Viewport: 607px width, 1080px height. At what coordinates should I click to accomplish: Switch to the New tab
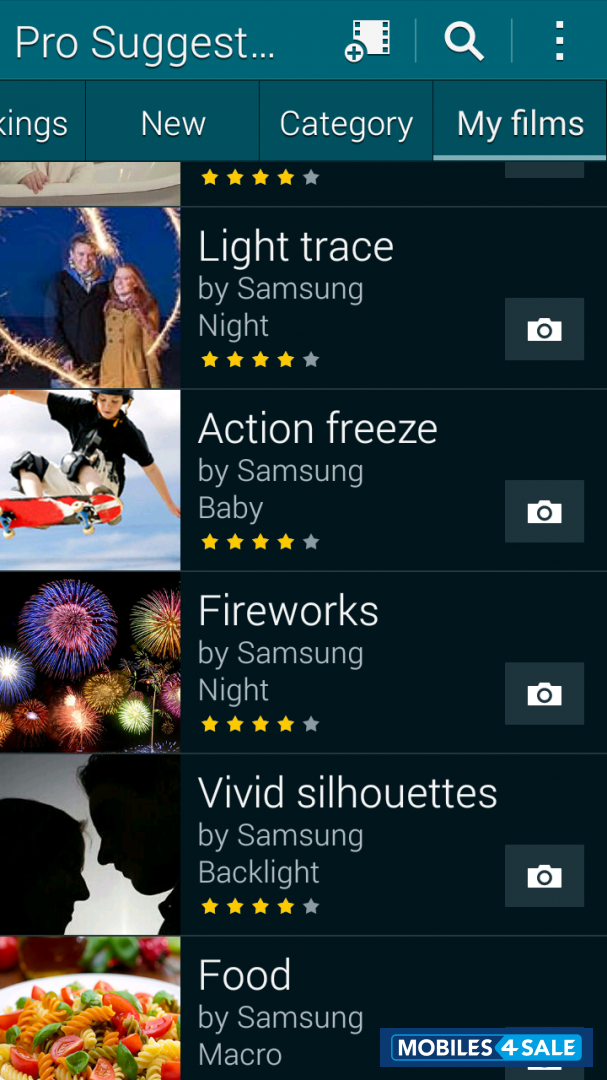point(173,124)
